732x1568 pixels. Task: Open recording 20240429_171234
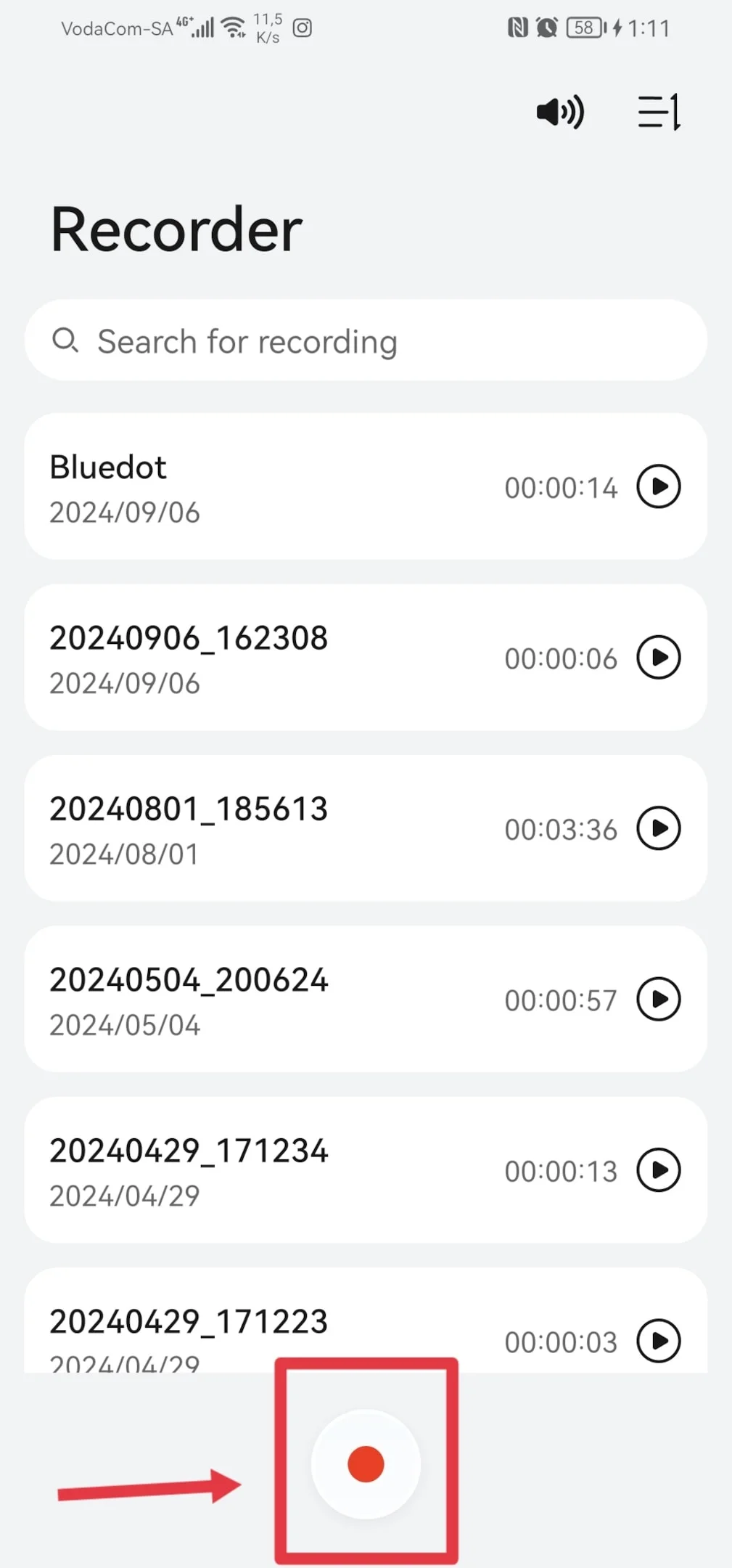[366, 1170]
